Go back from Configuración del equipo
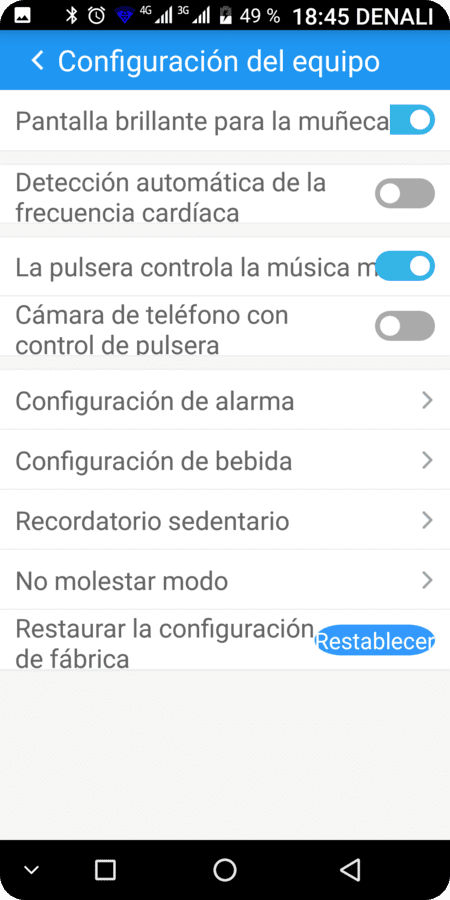The height and width of the screenshot is (900, 450). 37,61
